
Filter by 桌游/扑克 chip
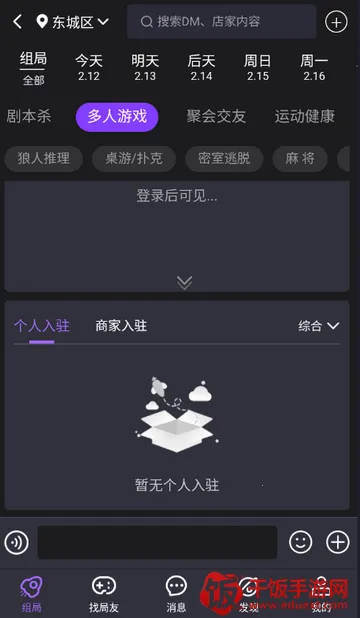(134, 159)
